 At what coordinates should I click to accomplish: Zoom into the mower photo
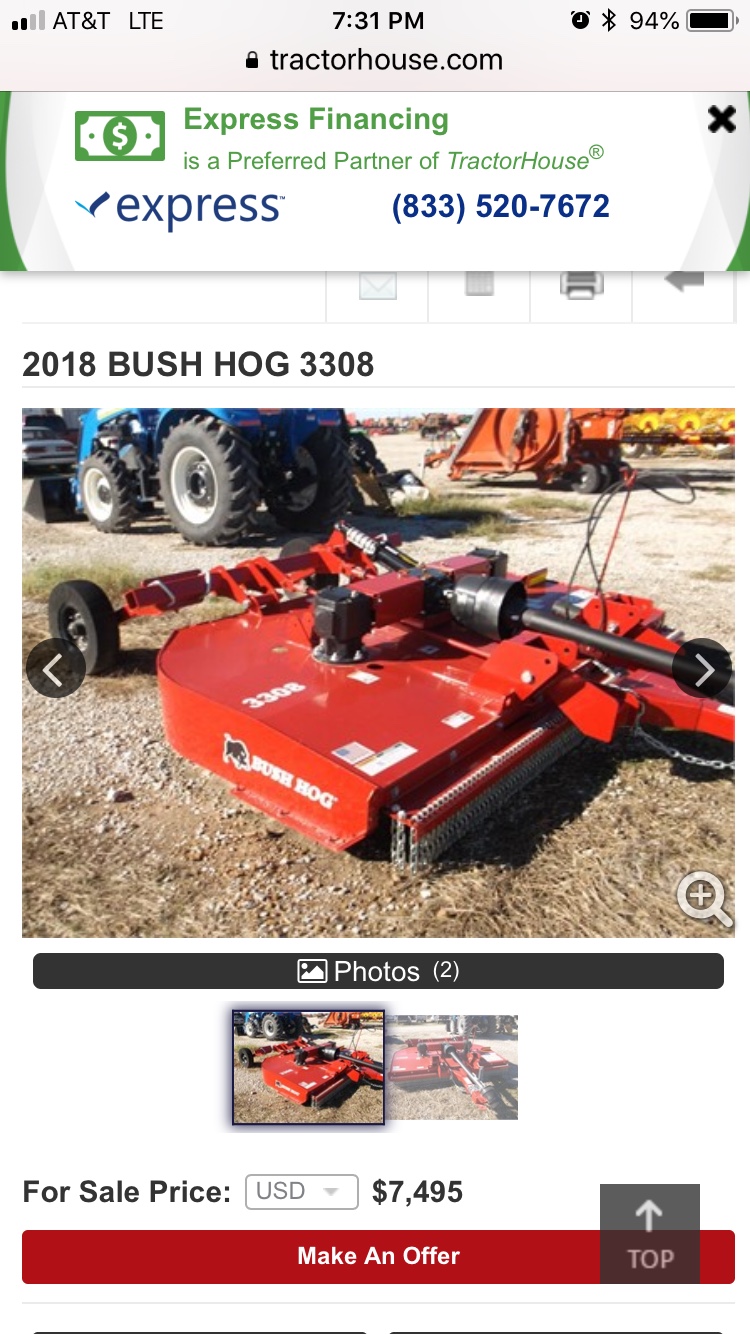[x=704, y=898]
